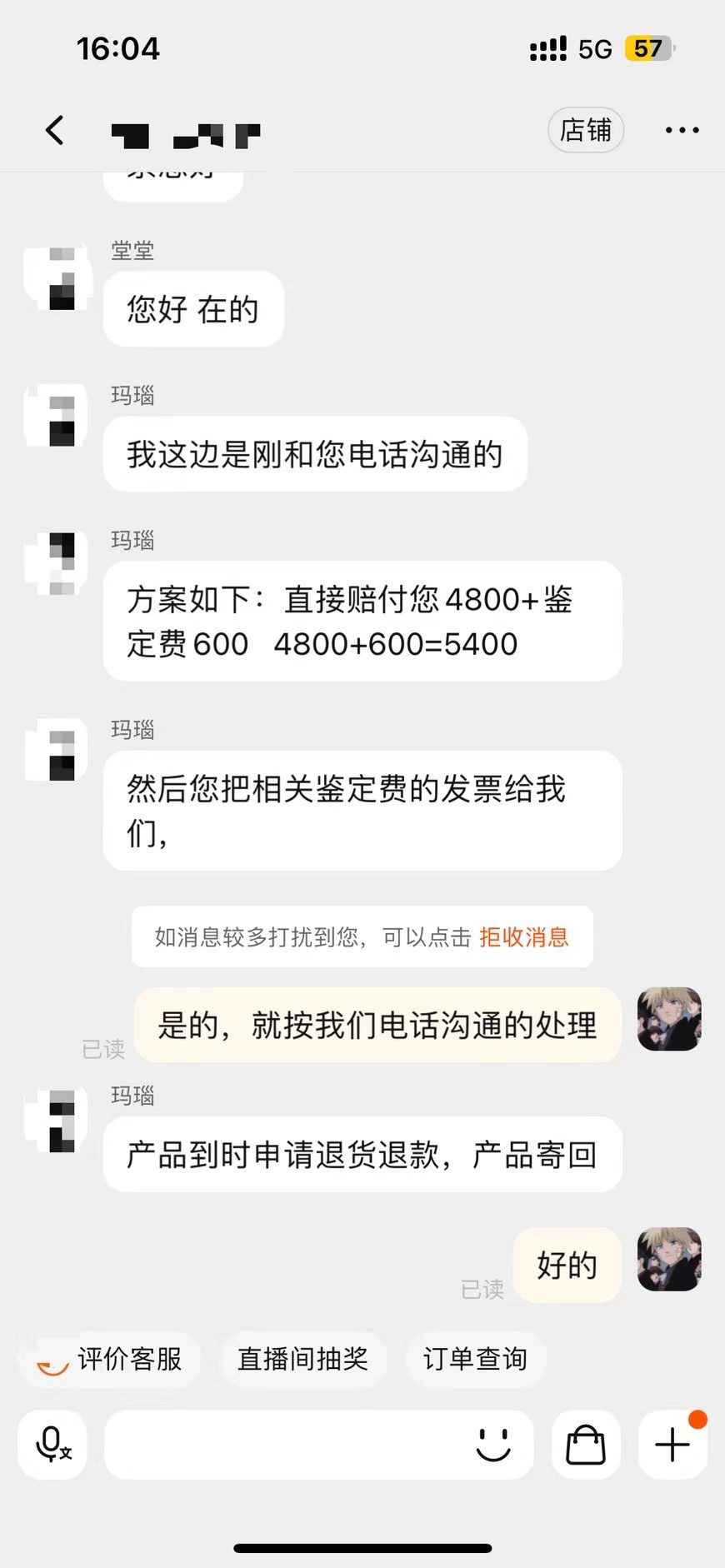The height and width of the screenshot is (1568, 725).
Task: Focus the message text input field
Action: pos(283,1445)
